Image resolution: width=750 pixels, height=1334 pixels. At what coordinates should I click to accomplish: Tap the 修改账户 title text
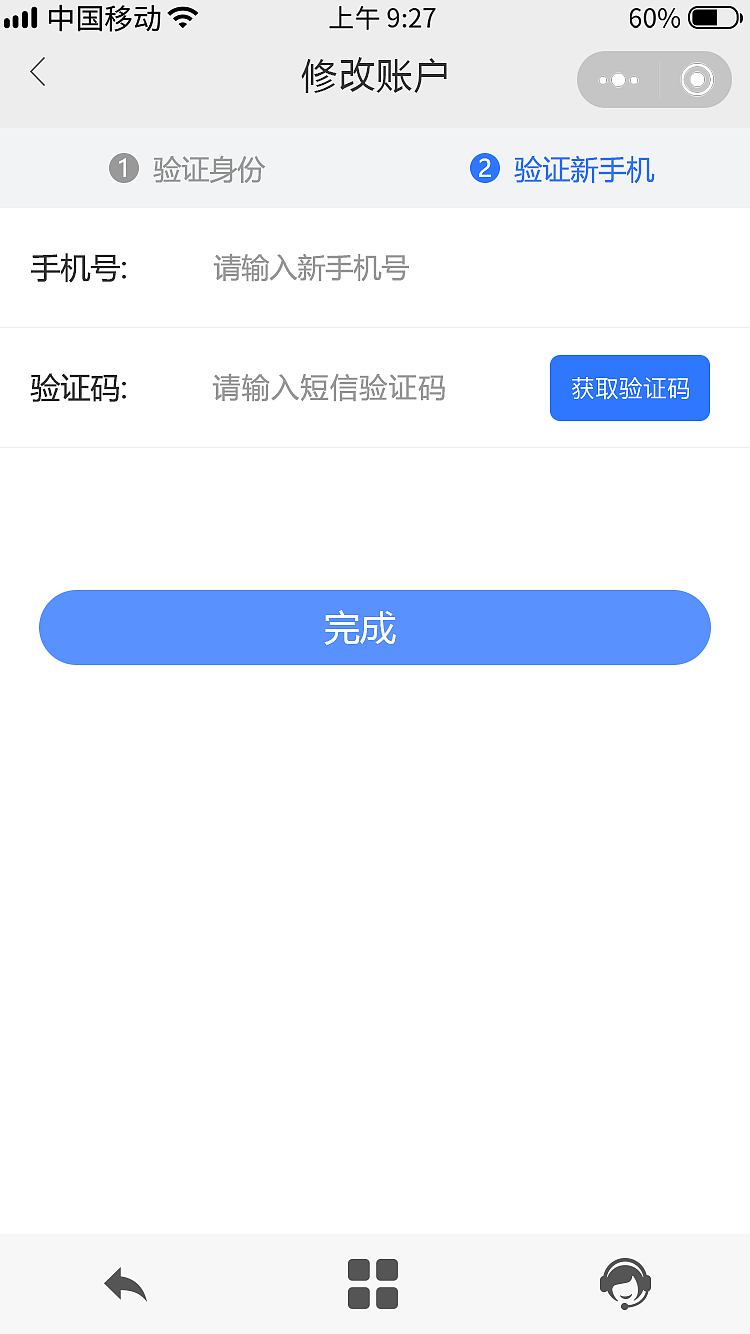pyautogui.click(x=374, y=75)
